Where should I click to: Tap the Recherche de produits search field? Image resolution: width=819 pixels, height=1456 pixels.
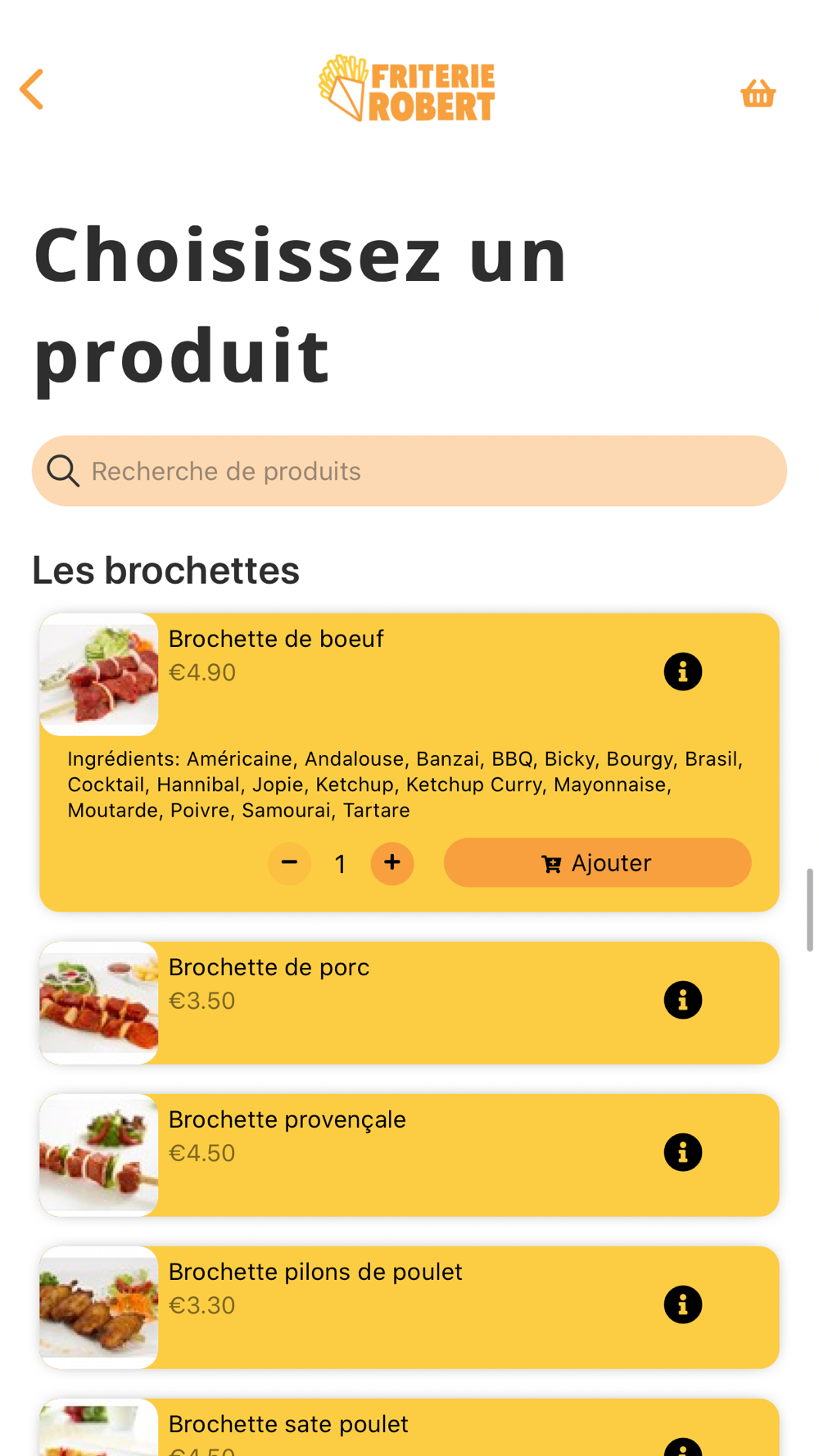tap(409, 471)
